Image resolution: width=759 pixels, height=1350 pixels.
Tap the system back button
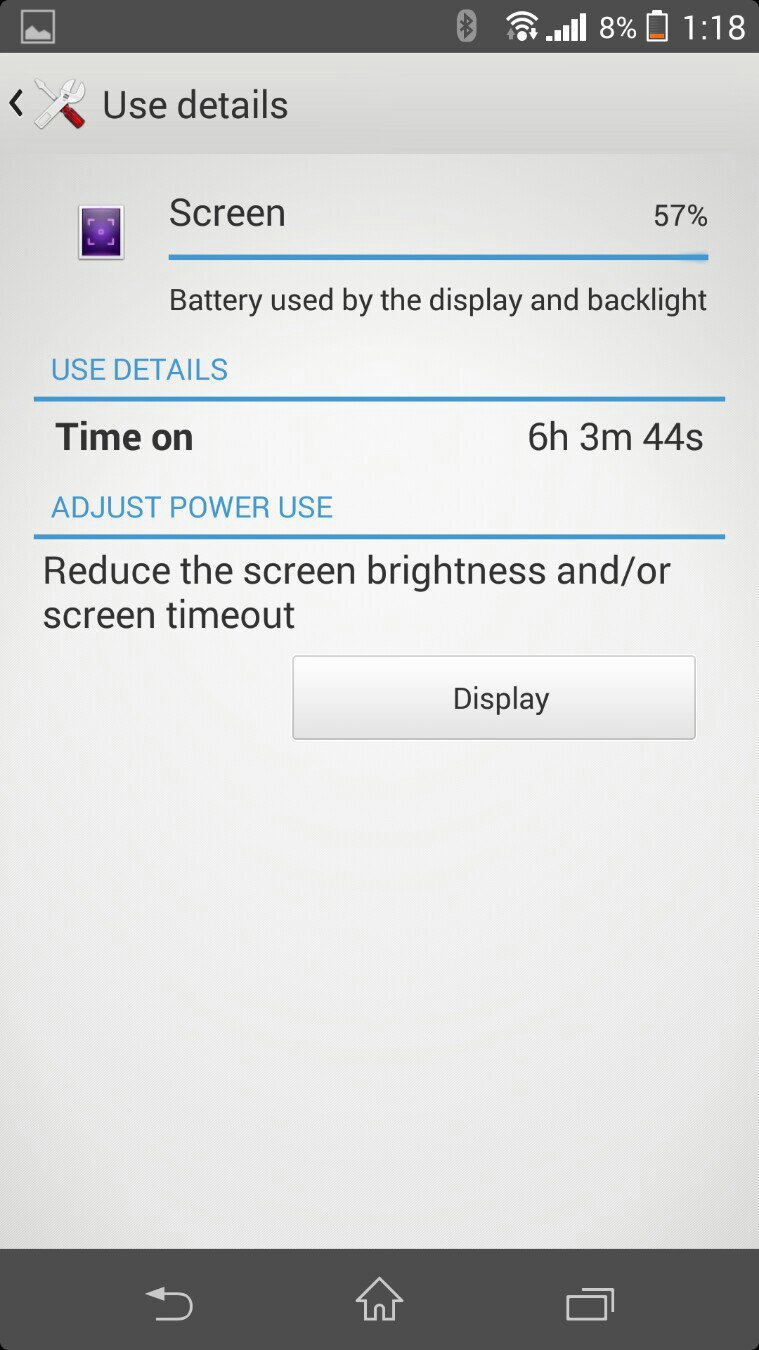(169, 1302)
